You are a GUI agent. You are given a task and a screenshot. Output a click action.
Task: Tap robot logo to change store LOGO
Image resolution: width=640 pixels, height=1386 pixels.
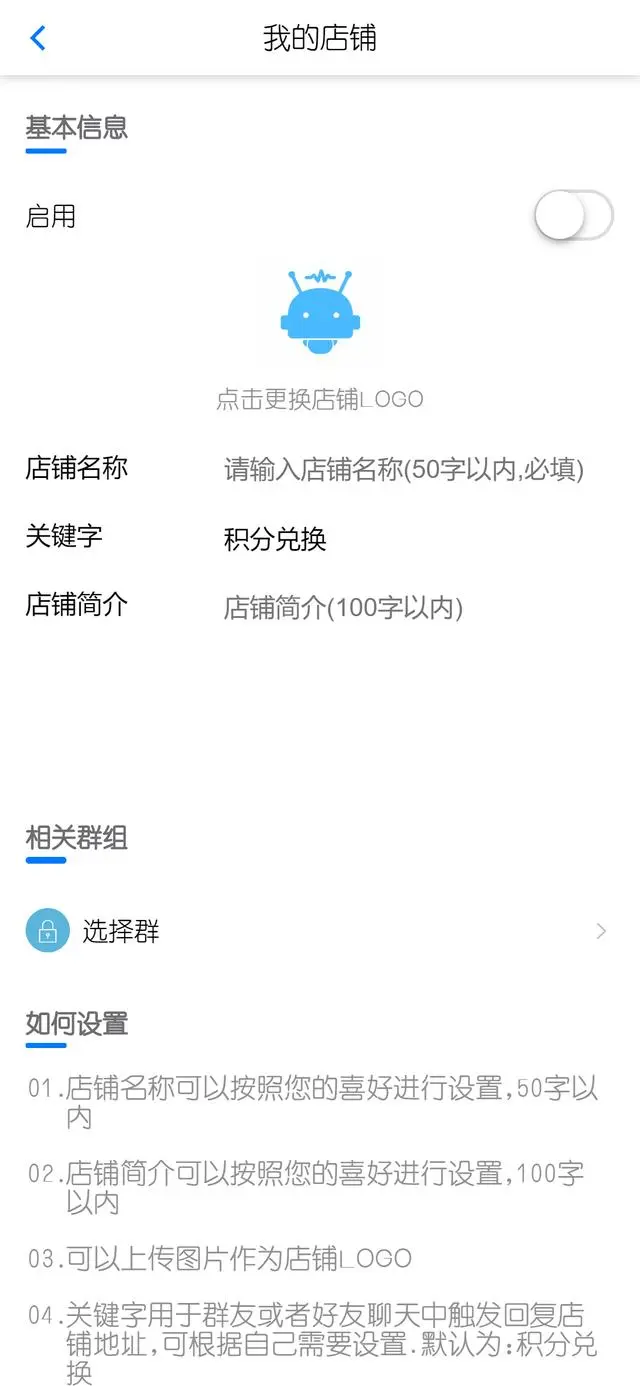point(320,313)
